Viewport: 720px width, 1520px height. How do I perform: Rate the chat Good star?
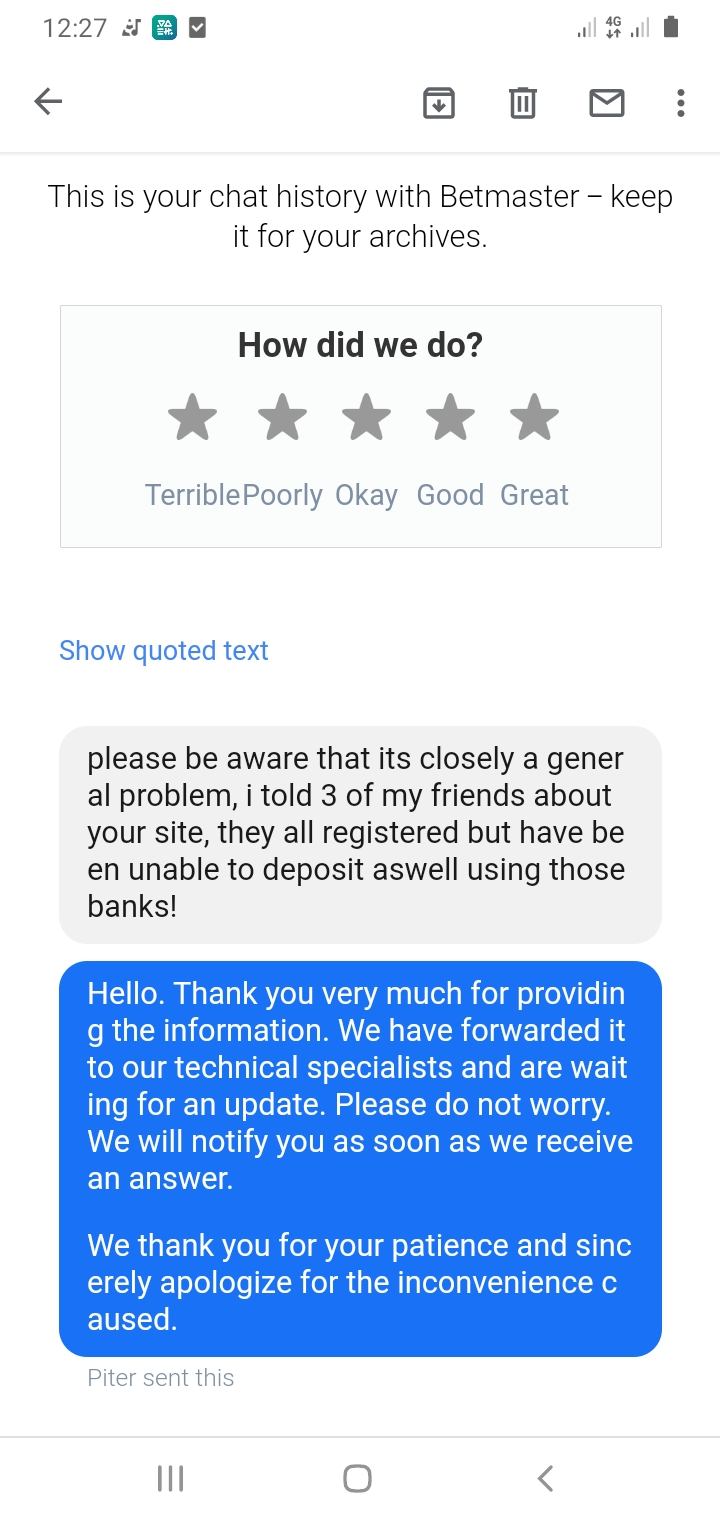[x=450, y=417]
